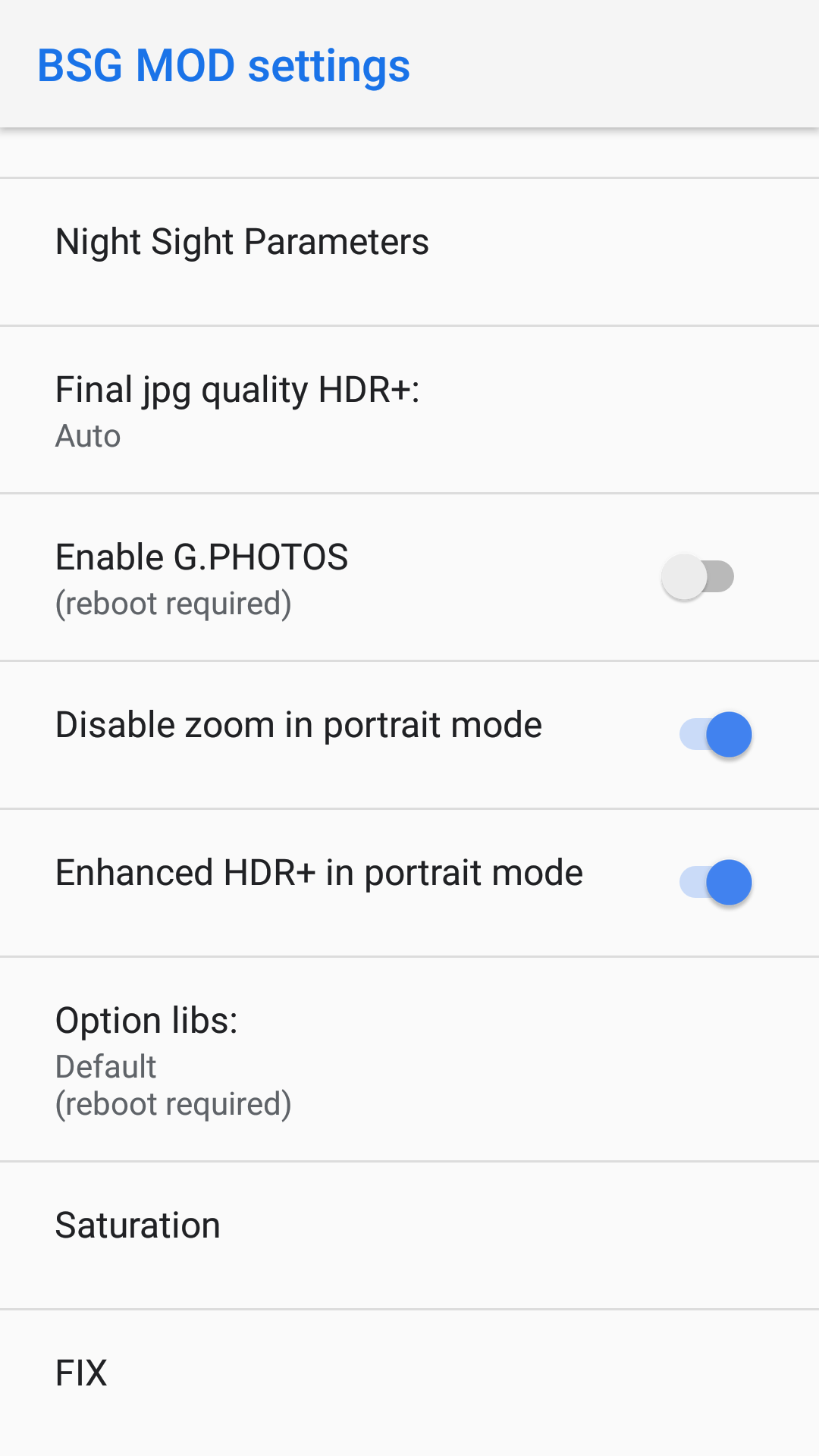Enable the G.PHOTOS switch
Screen dimensions: 819x1456
(x=698, y=577)
